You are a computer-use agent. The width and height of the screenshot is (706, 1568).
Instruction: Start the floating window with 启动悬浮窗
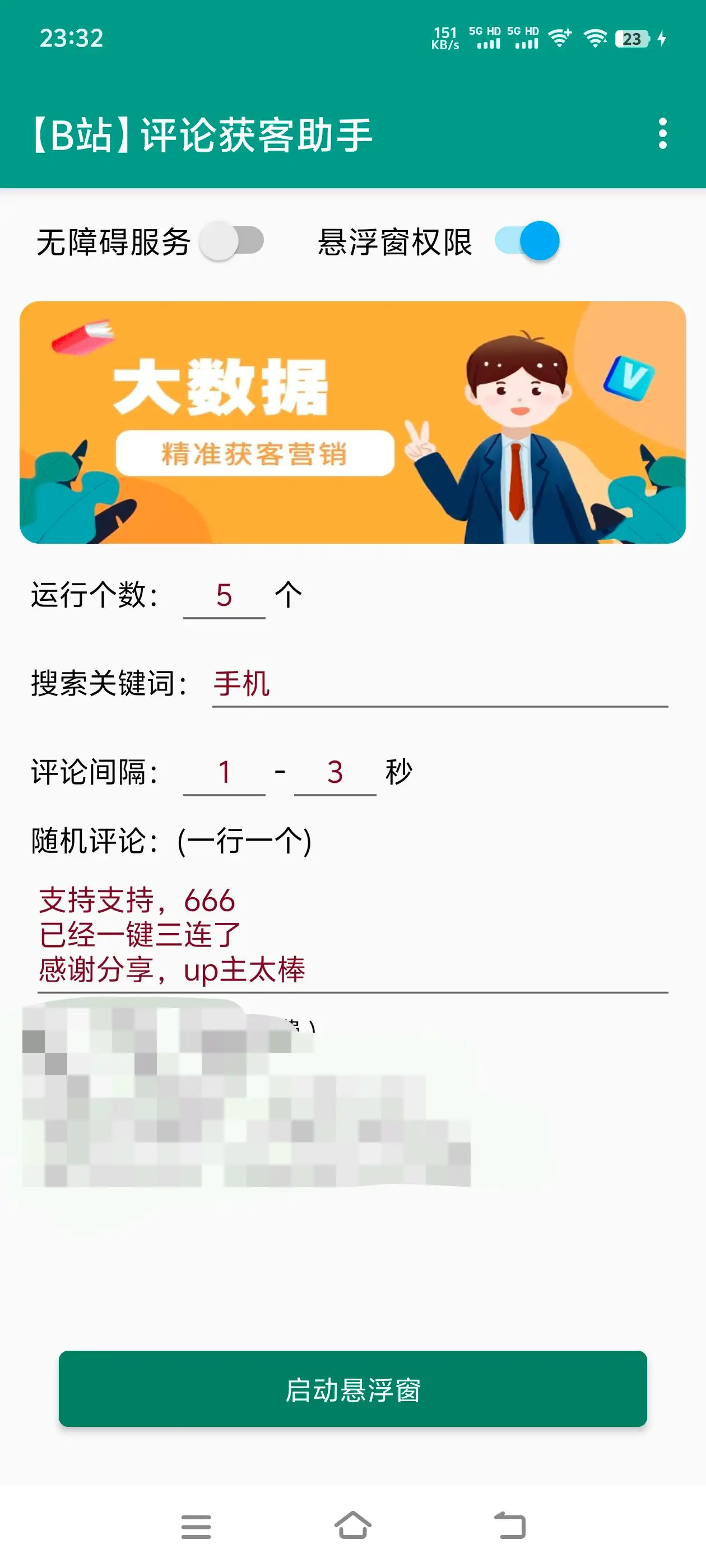(352, 1389)
